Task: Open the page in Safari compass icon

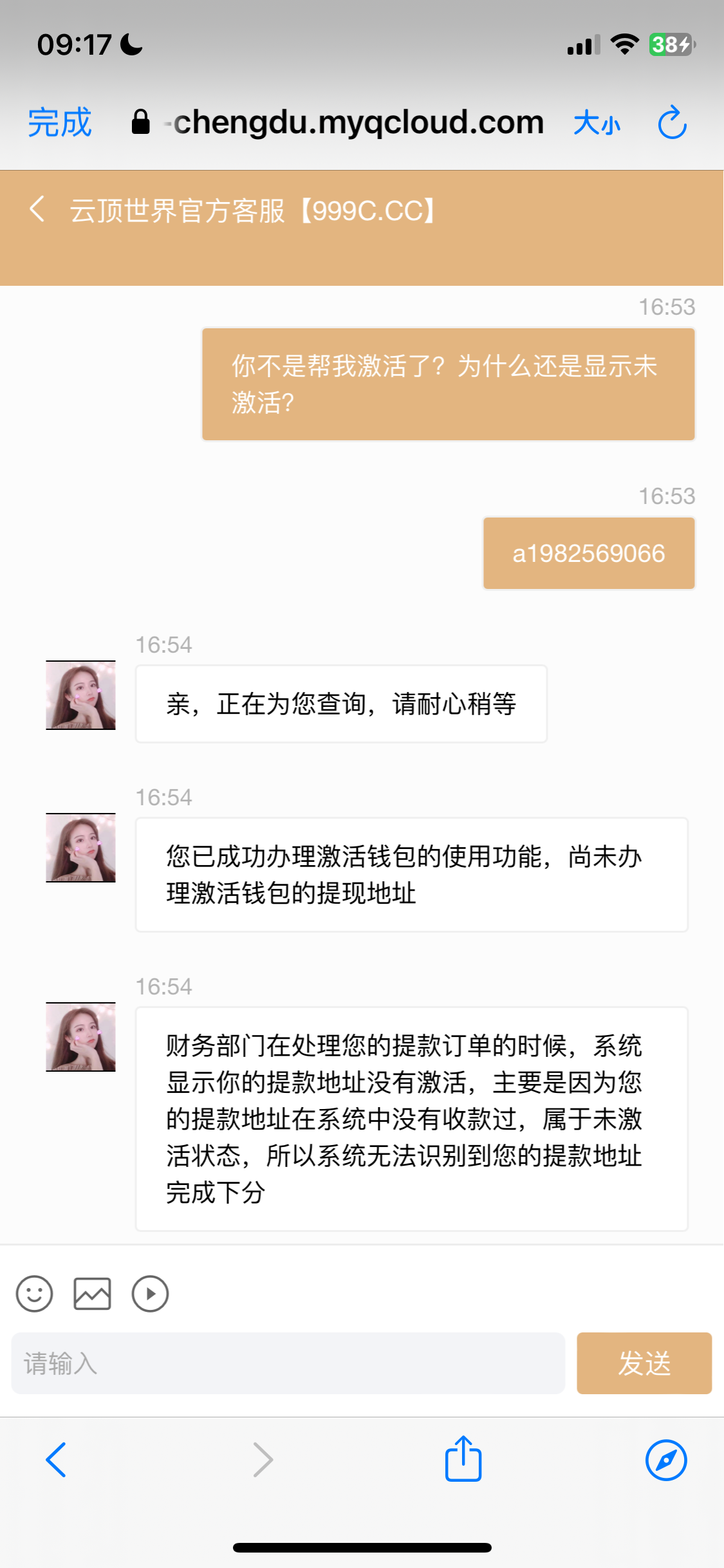Action: tap(666, 1460)
